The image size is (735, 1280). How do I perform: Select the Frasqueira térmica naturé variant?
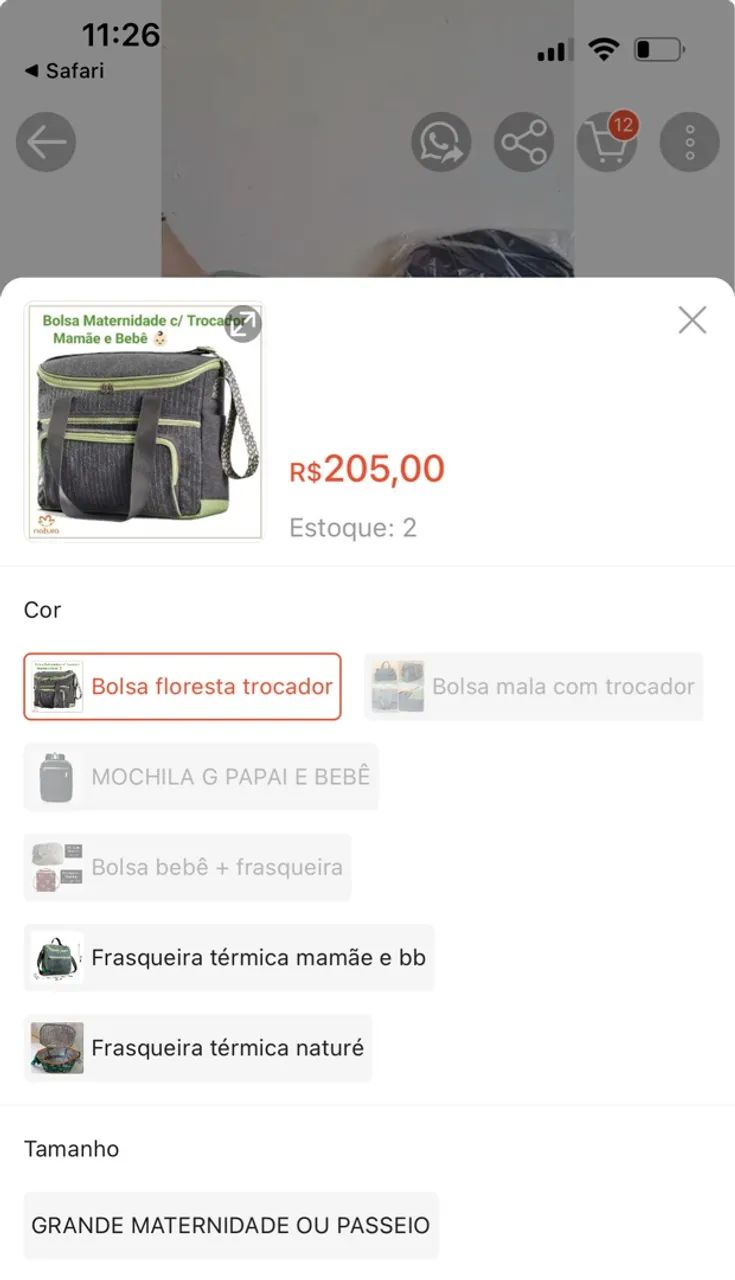point(198,1048)
